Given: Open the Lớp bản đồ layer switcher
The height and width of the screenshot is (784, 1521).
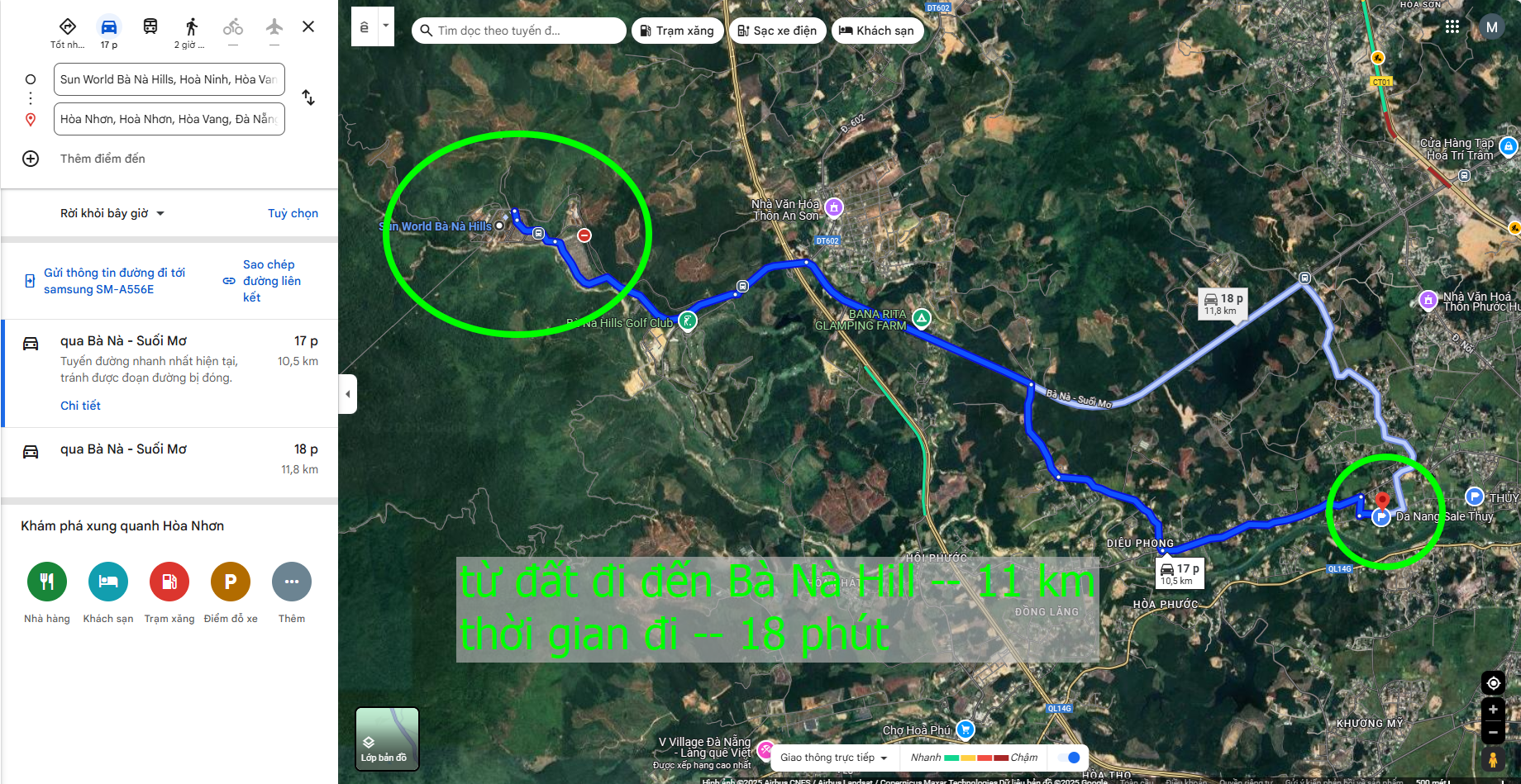Looking at the screenshot, I should point(387,739).
